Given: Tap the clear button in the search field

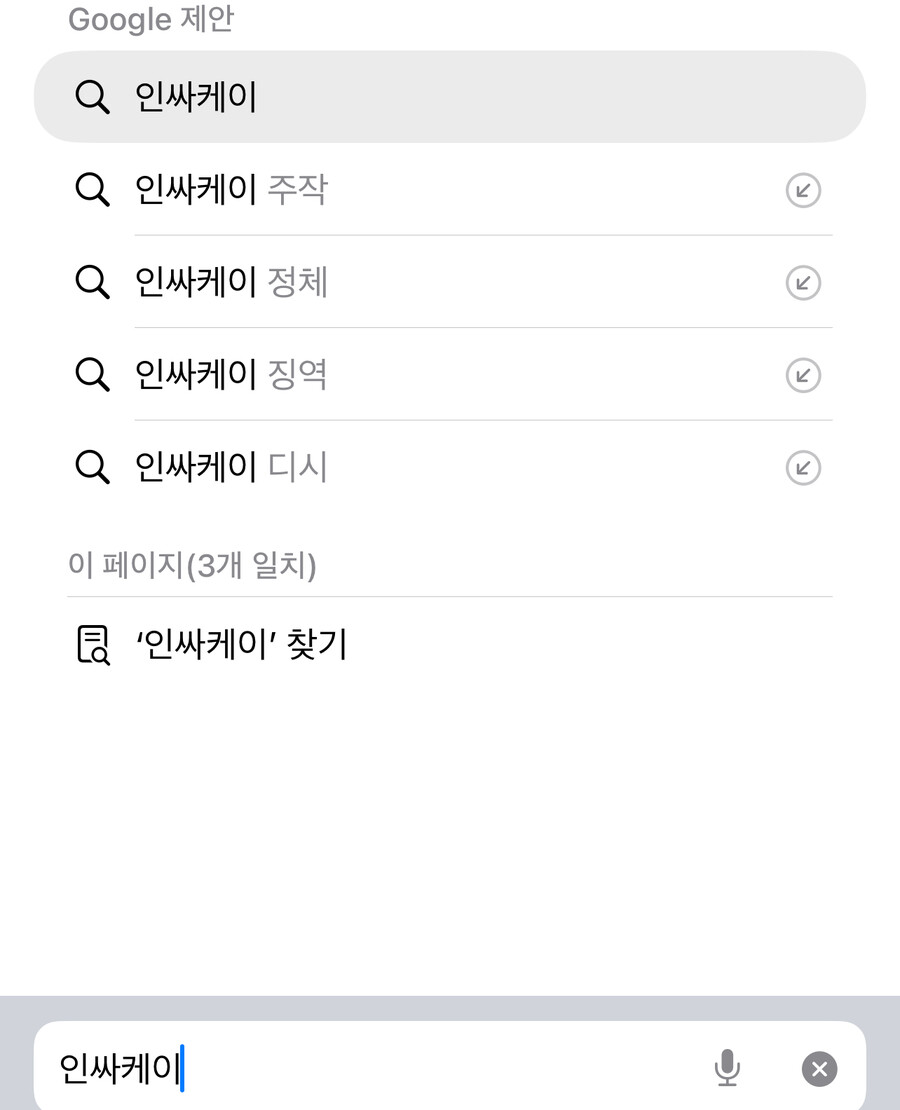Looking at the screenshot, I should 819,1068.
